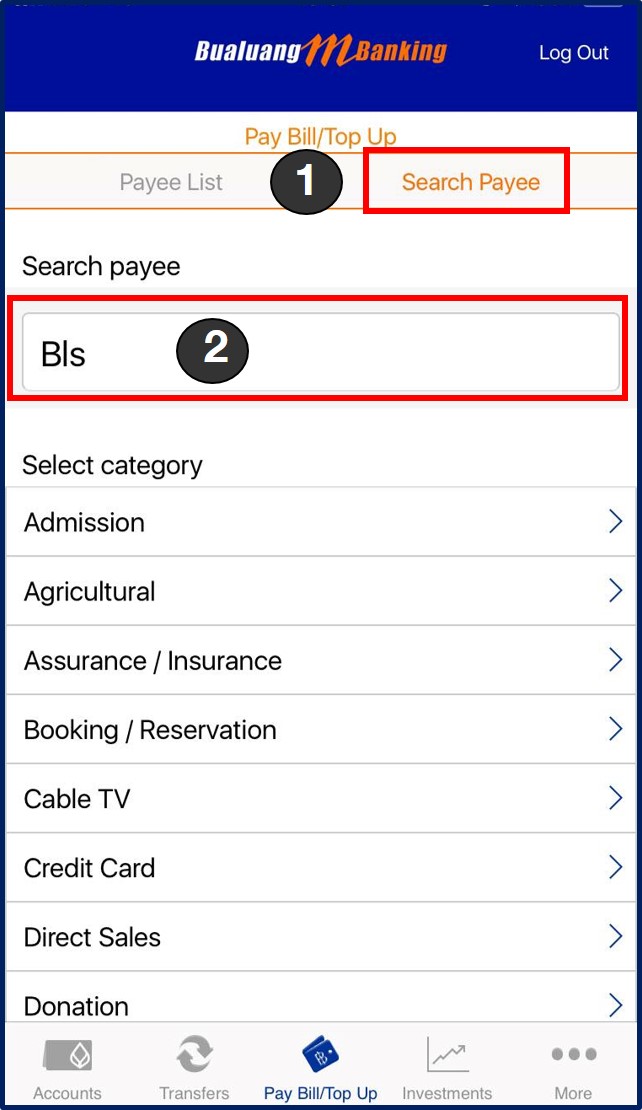
Task: Select Booking / Reservation category
Action: (320, 729)
